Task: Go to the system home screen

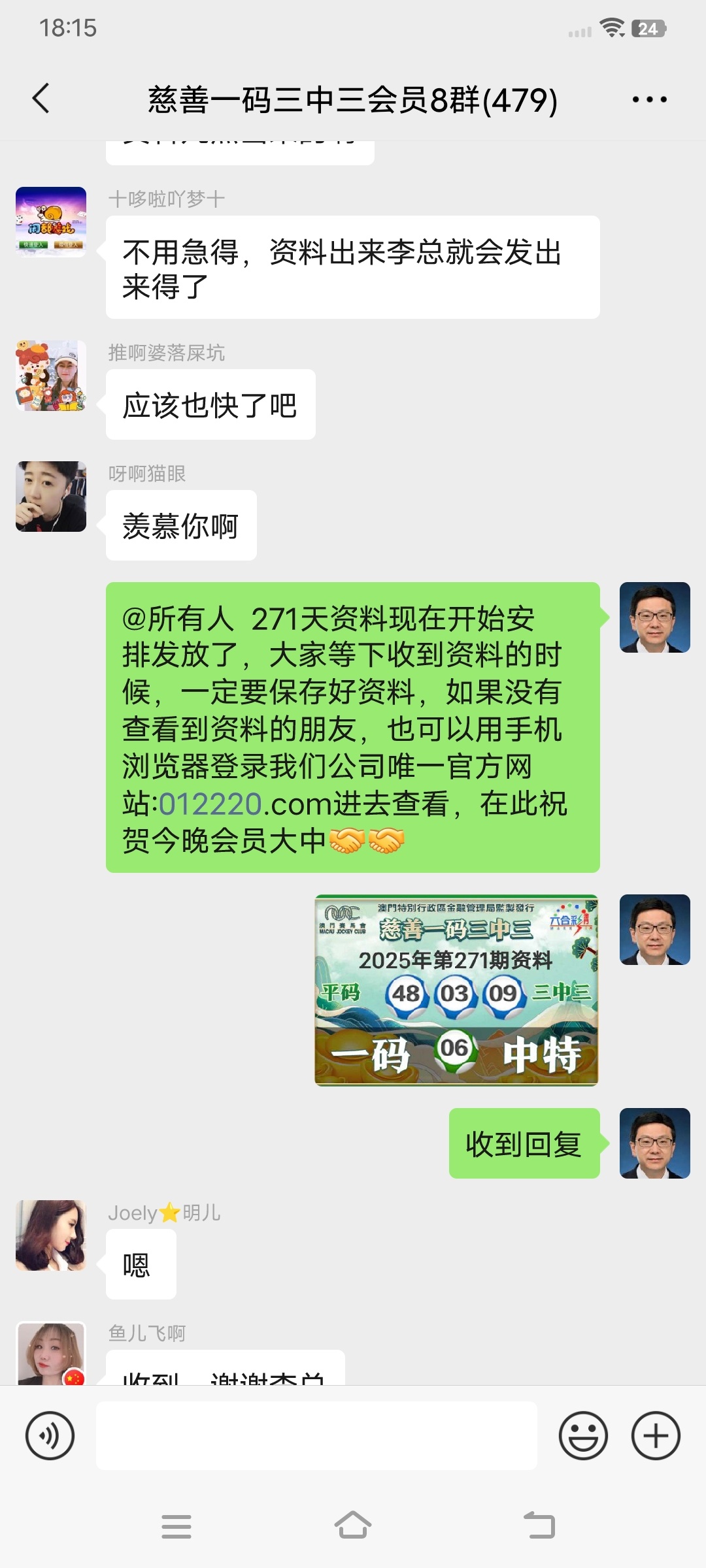Action: tap(353, 1526)
